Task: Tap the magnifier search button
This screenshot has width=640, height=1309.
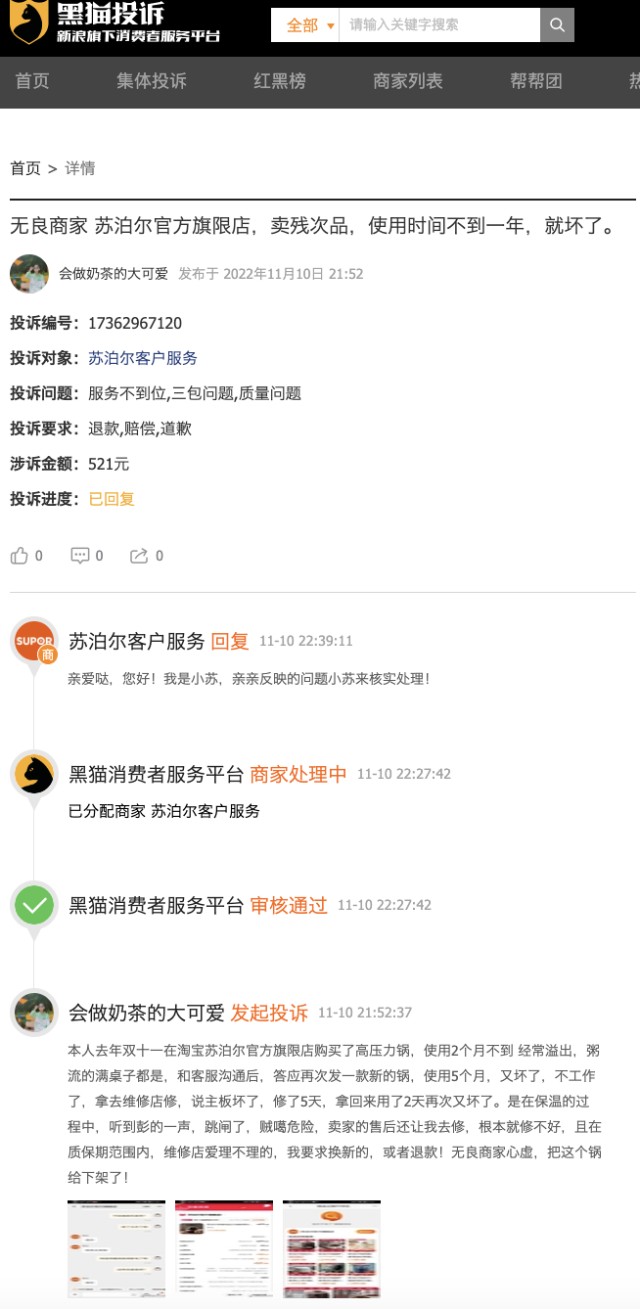Action: (x=557, y=25)
